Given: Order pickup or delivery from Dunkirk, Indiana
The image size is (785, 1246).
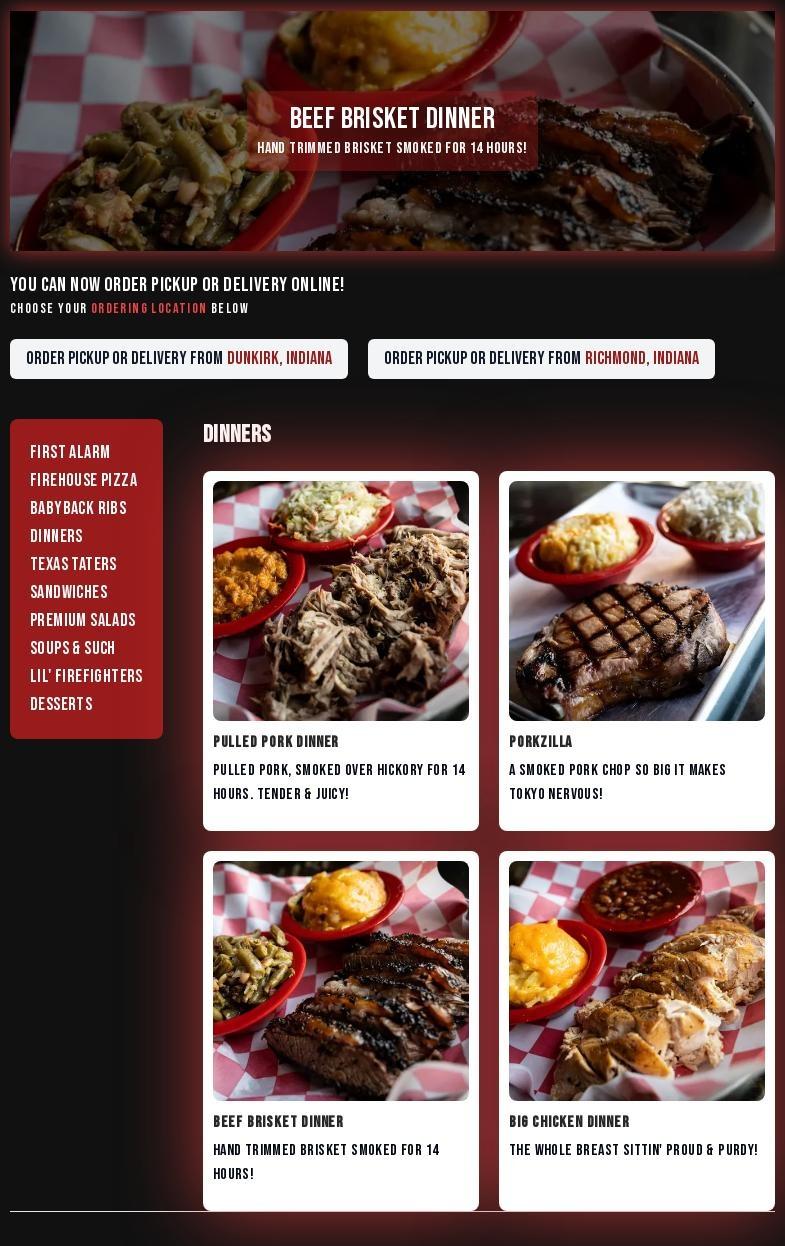Looking at the screenshot, I should tap(179, 357).
